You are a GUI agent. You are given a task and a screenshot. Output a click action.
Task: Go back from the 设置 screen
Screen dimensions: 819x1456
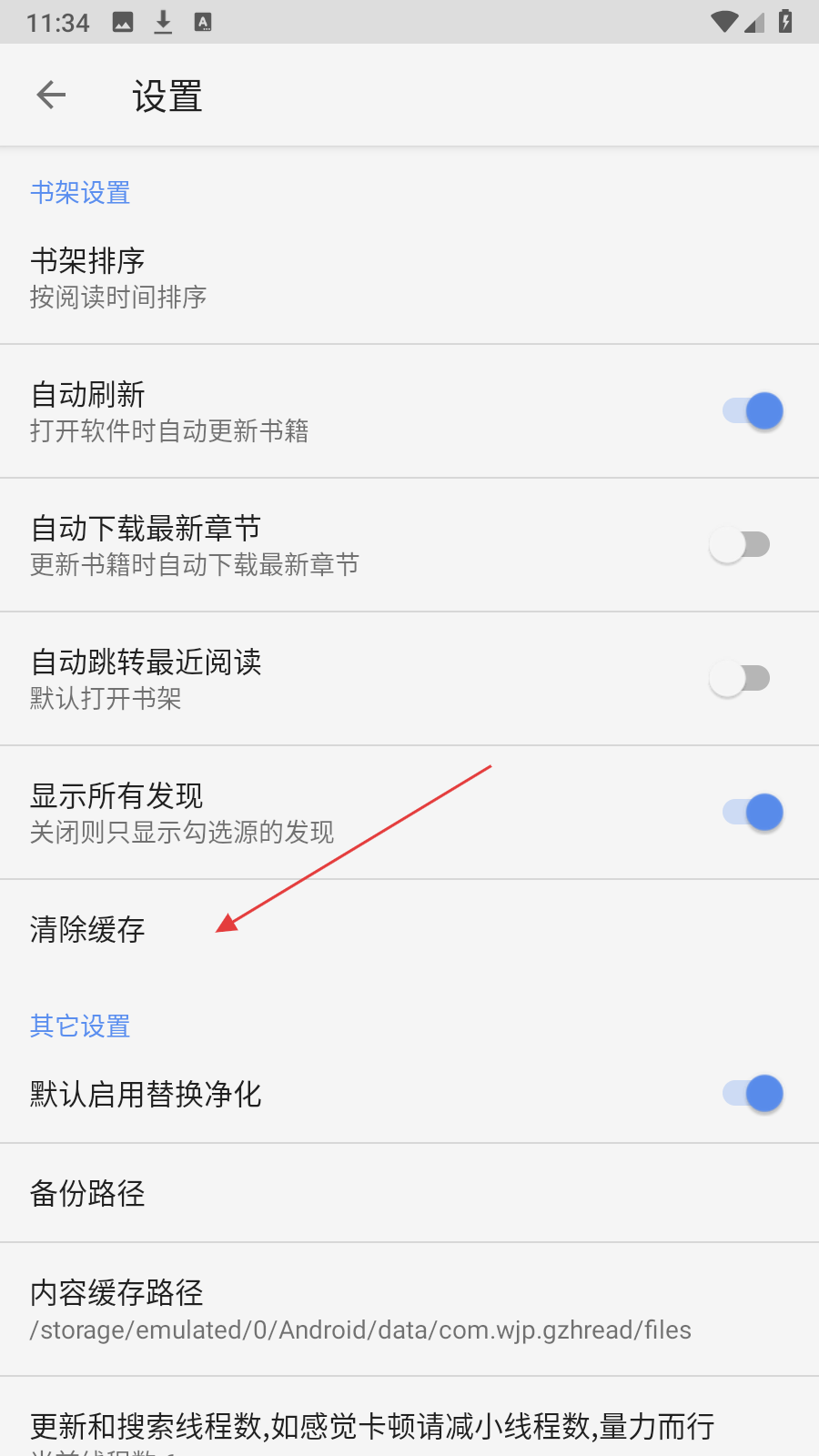click(52, 95)
